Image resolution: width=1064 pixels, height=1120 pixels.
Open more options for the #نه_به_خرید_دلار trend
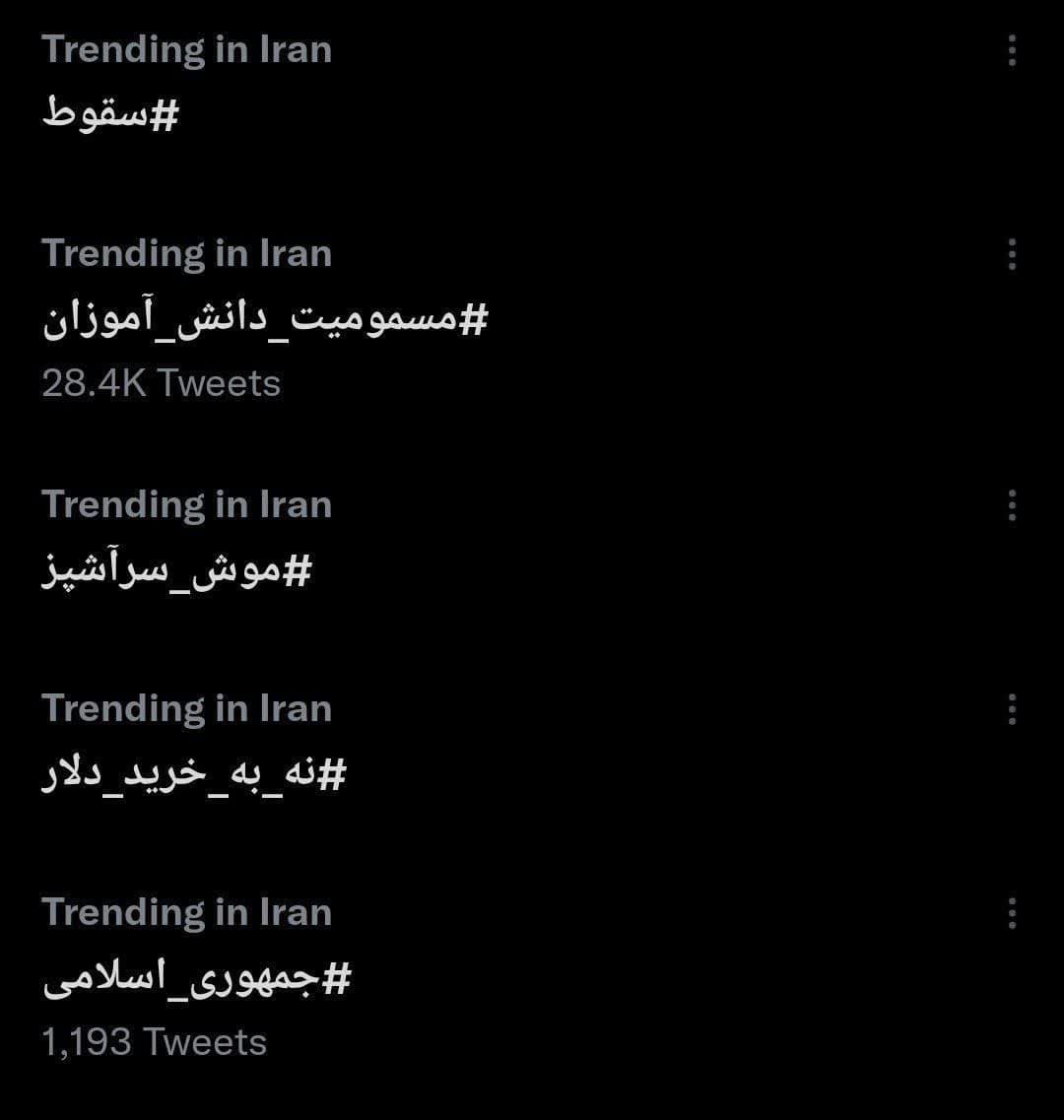pyautogui.click(x=1011, y=709)
